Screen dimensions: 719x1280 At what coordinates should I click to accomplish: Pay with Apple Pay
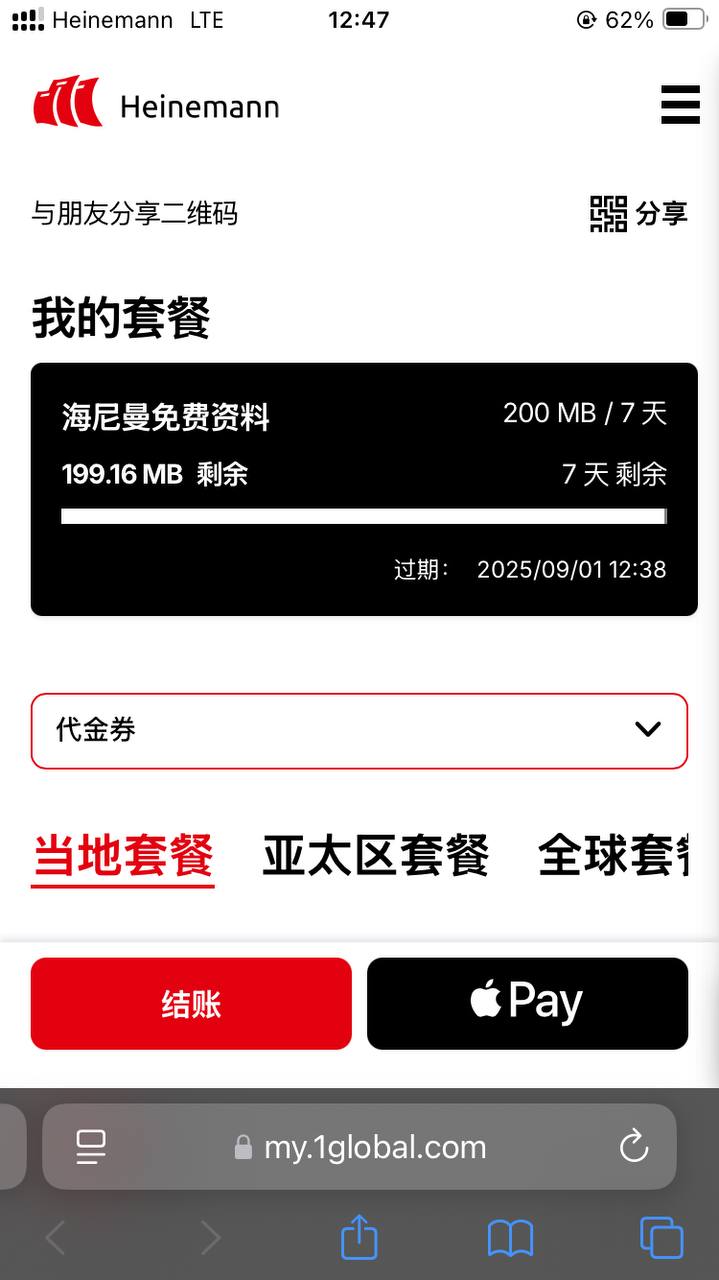point(527,1004)
